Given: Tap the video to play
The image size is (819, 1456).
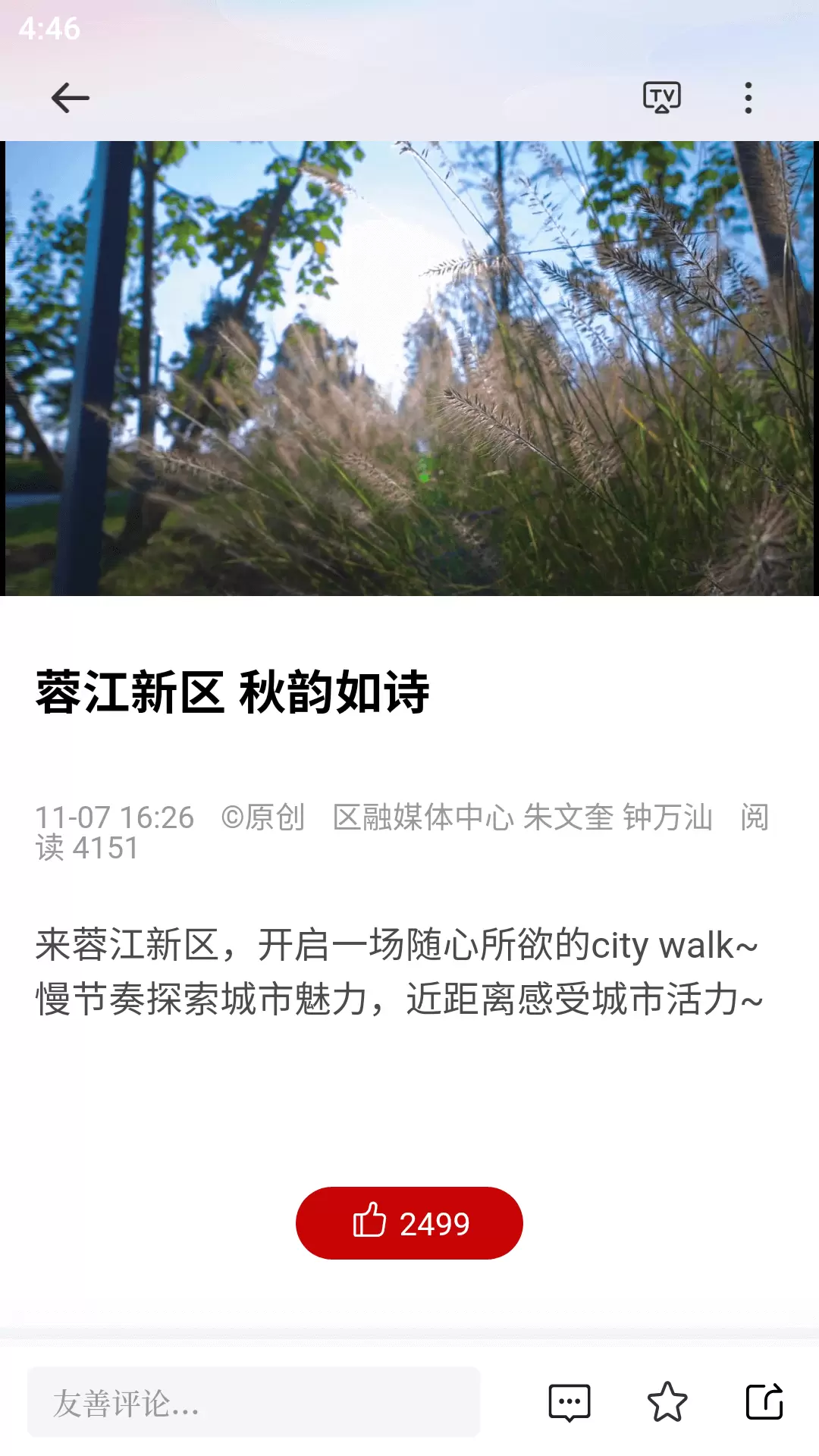Looking at the screenshot, I should 409,369.
